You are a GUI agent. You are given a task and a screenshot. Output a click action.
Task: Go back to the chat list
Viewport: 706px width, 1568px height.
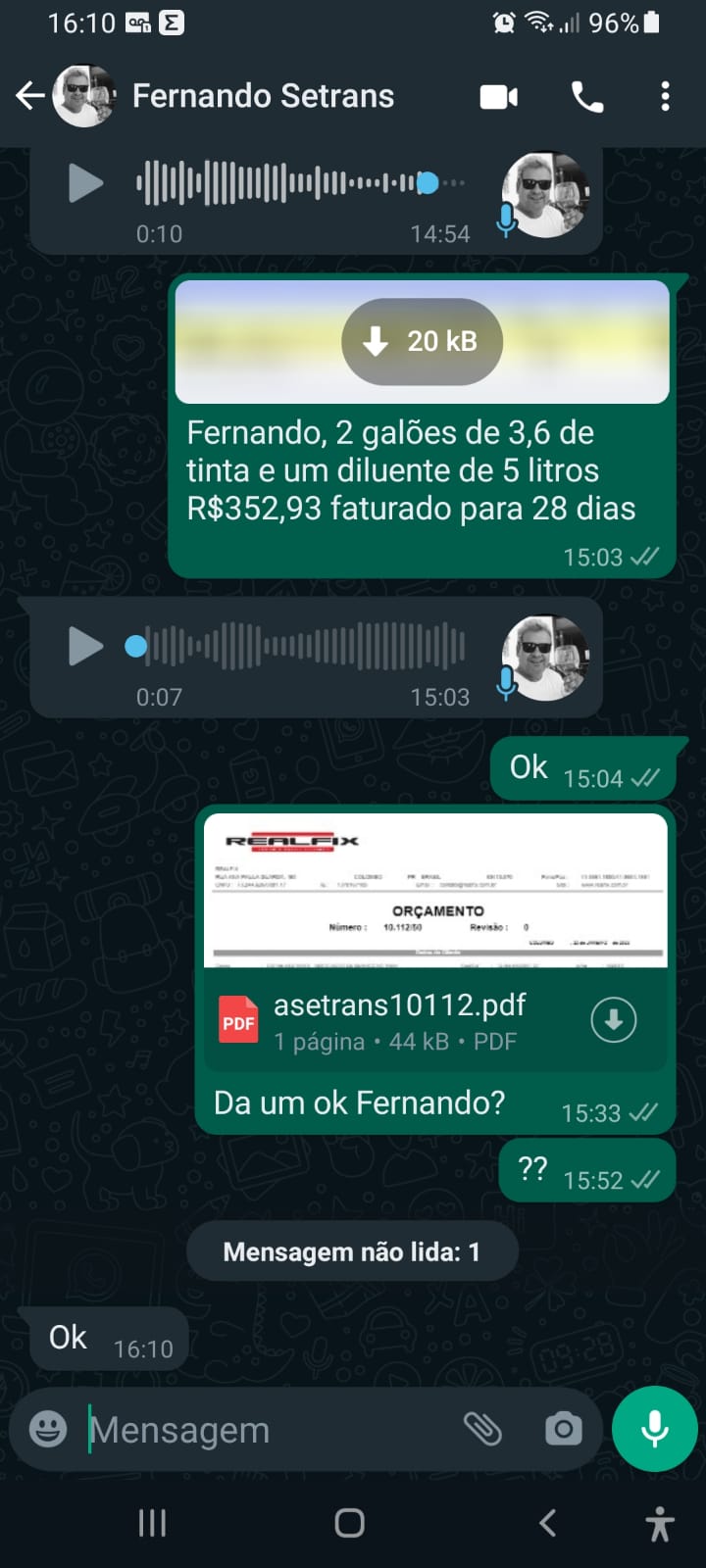29,96
